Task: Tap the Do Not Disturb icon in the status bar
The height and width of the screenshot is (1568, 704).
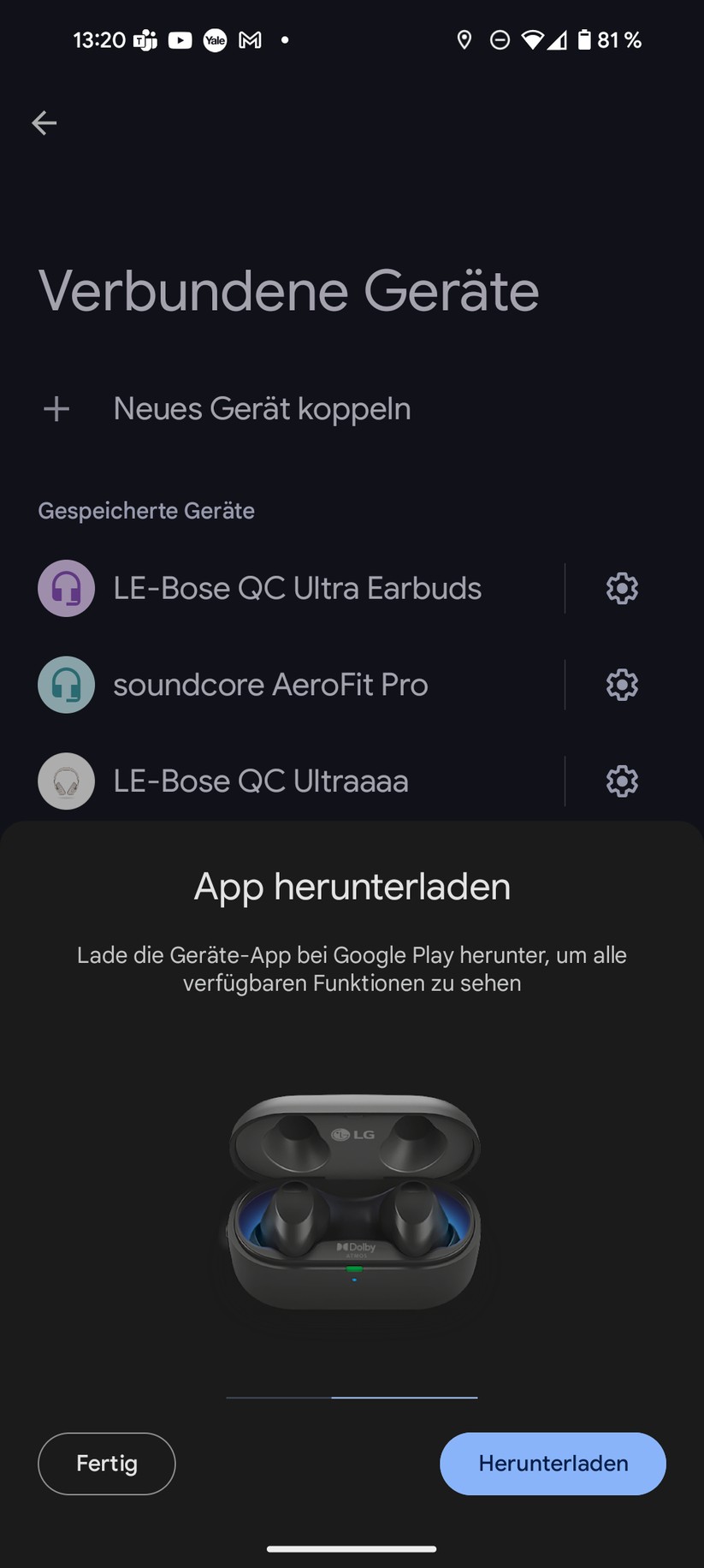Action: 500,39
